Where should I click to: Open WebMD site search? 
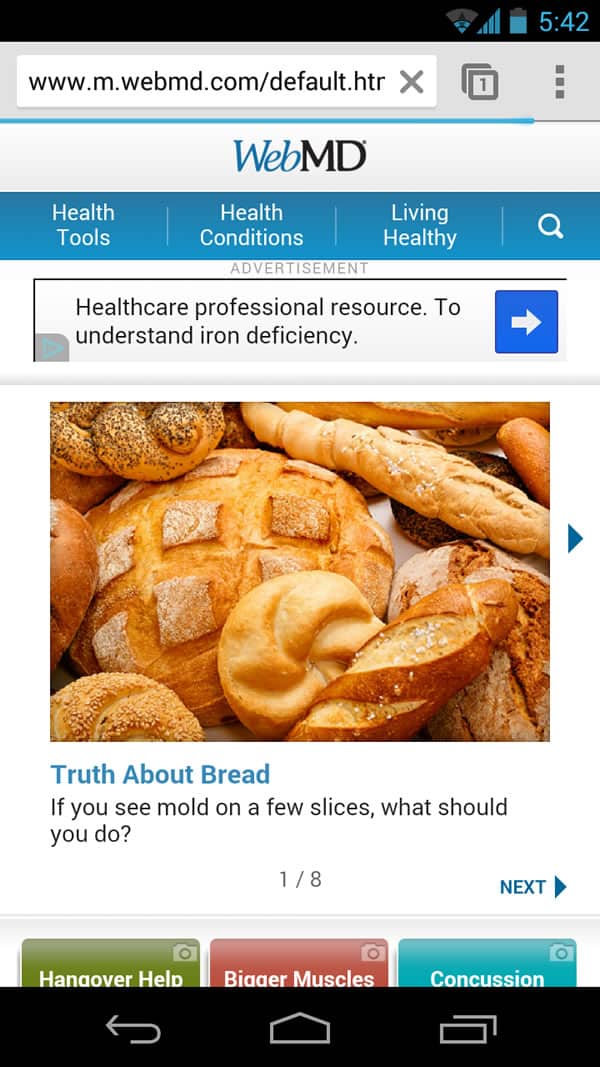click(x=550, y=226)
